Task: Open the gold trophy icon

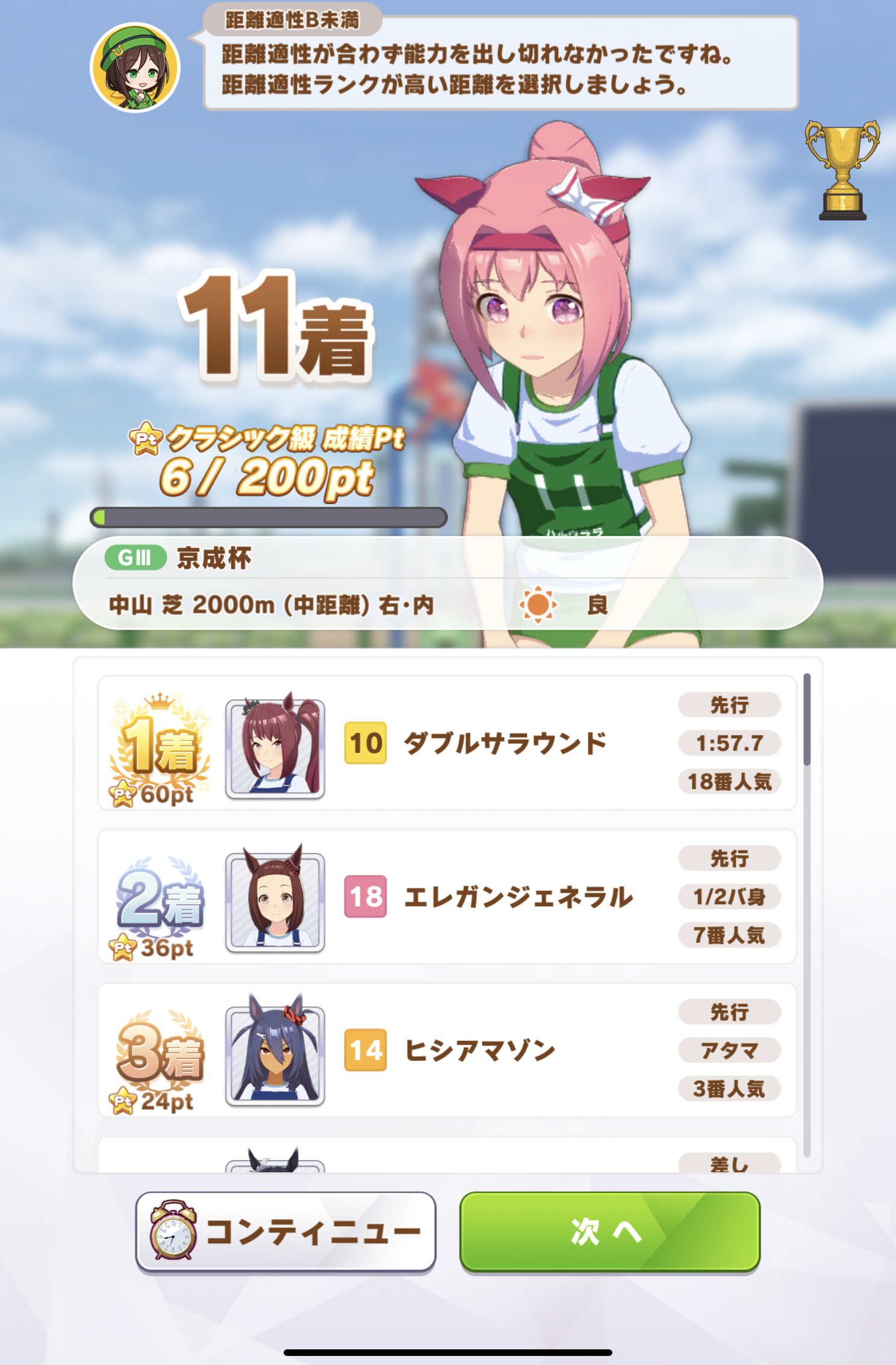Action: point(842,170)
